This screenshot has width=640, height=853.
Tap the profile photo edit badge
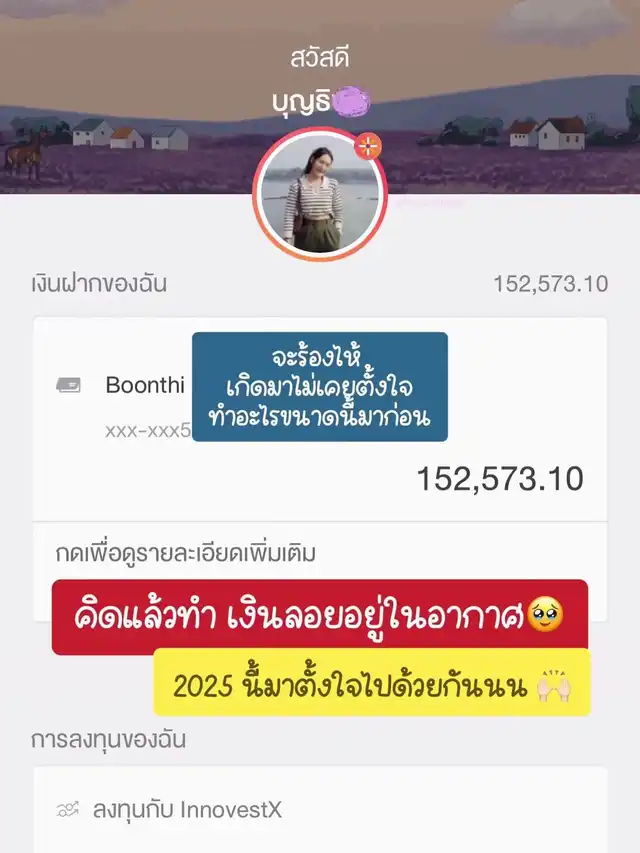pos(368,146)
